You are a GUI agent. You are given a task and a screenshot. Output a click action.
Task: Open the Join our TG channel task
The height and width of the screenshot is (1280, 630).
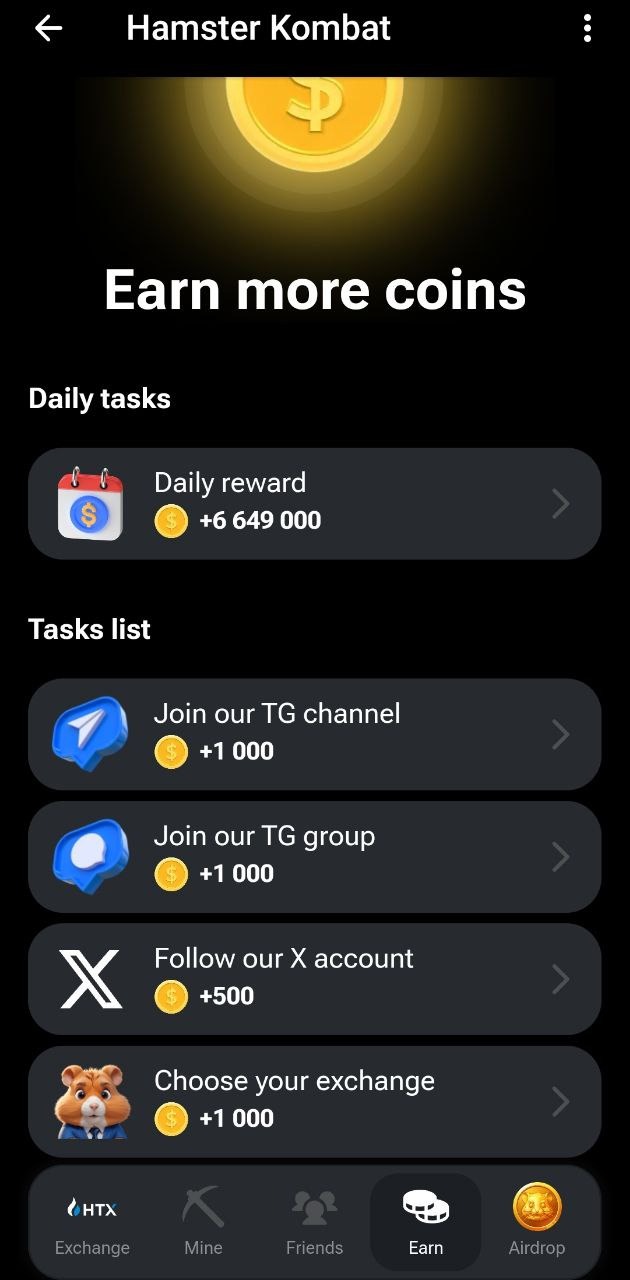(x=314, y=734)
